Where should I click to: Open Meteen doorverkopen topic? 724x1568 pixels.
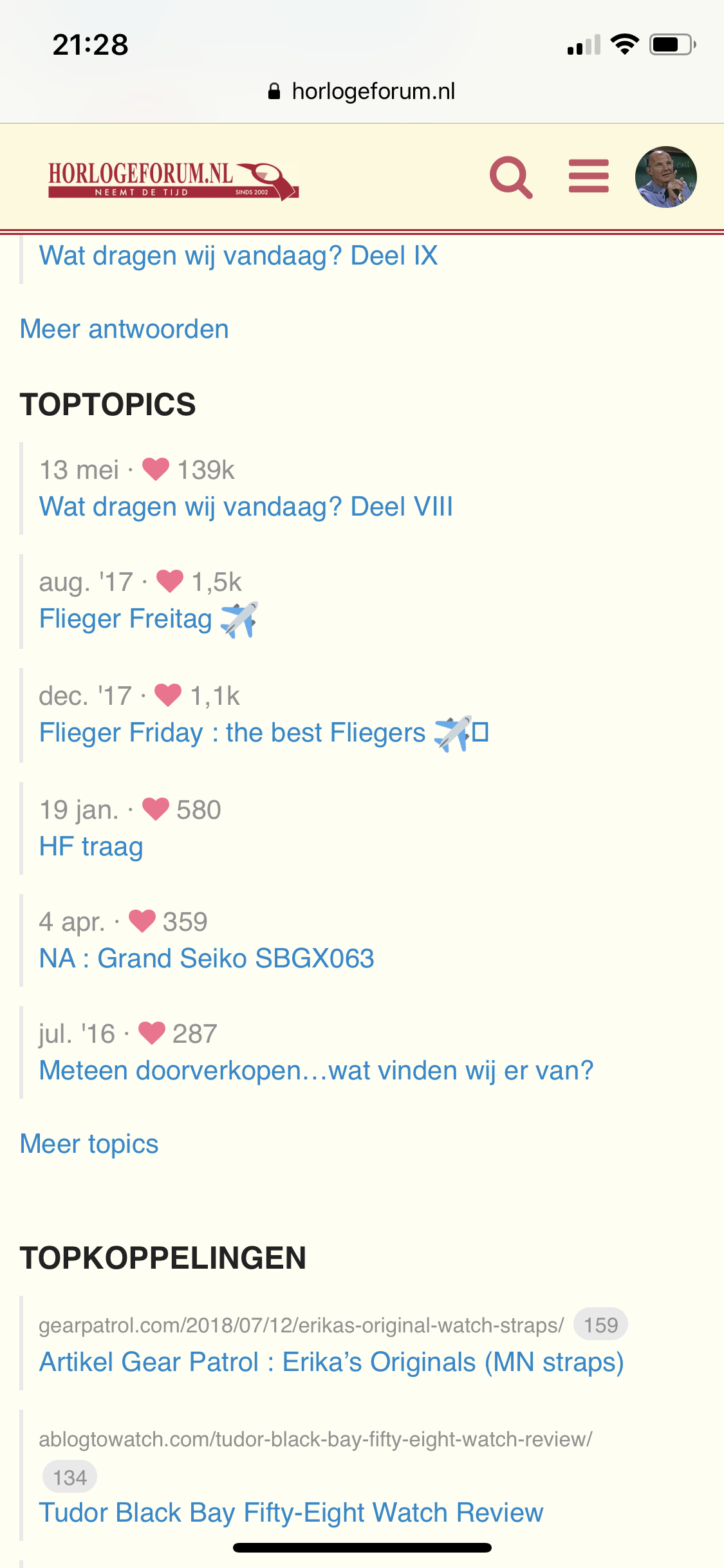316,1070
